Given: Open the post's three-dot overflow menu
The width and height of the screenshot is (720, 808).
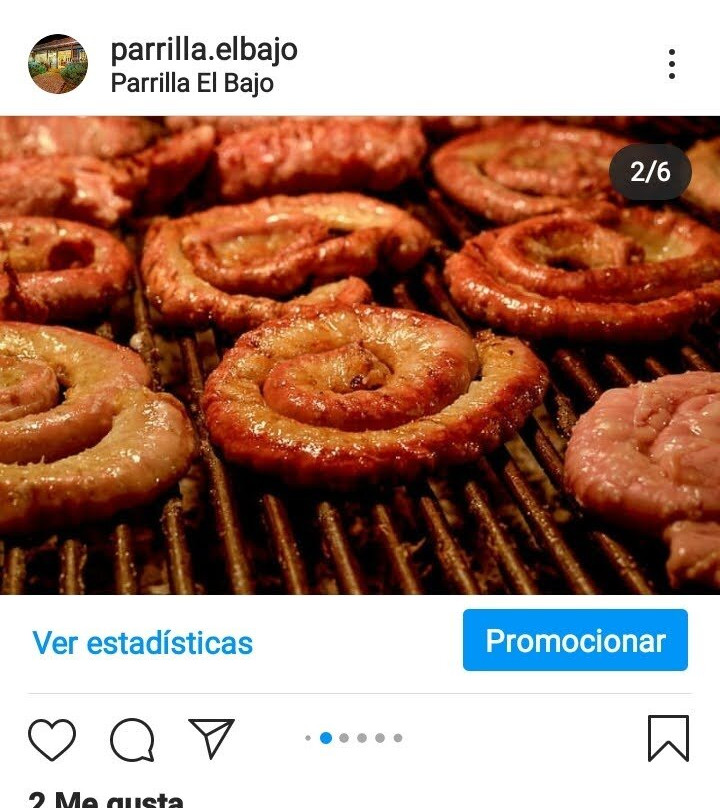Looking at the screenshot, I should [x=671, y=64].
